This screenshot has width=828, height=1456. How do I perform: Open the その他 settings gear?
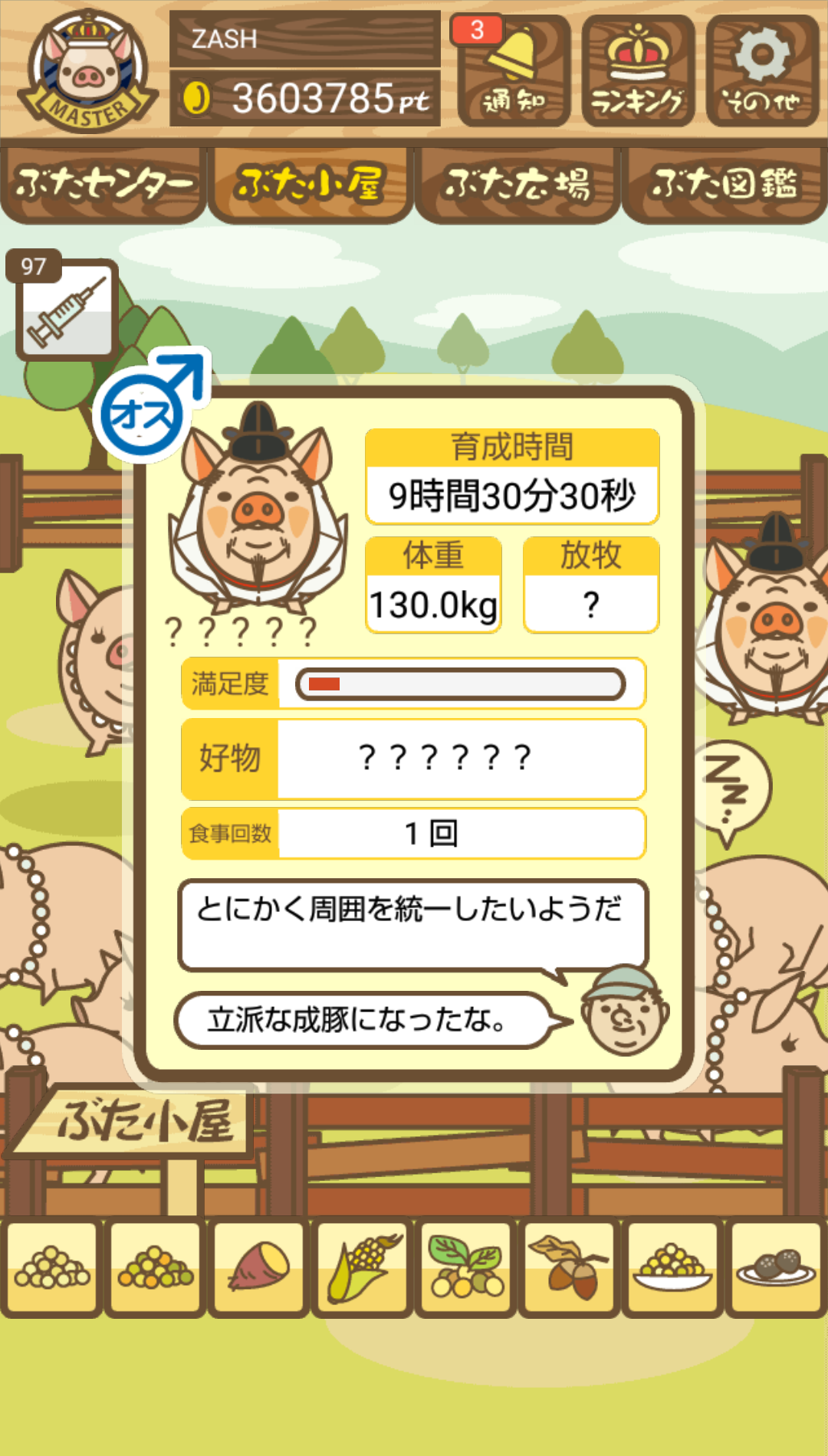(x=762, y=71)
